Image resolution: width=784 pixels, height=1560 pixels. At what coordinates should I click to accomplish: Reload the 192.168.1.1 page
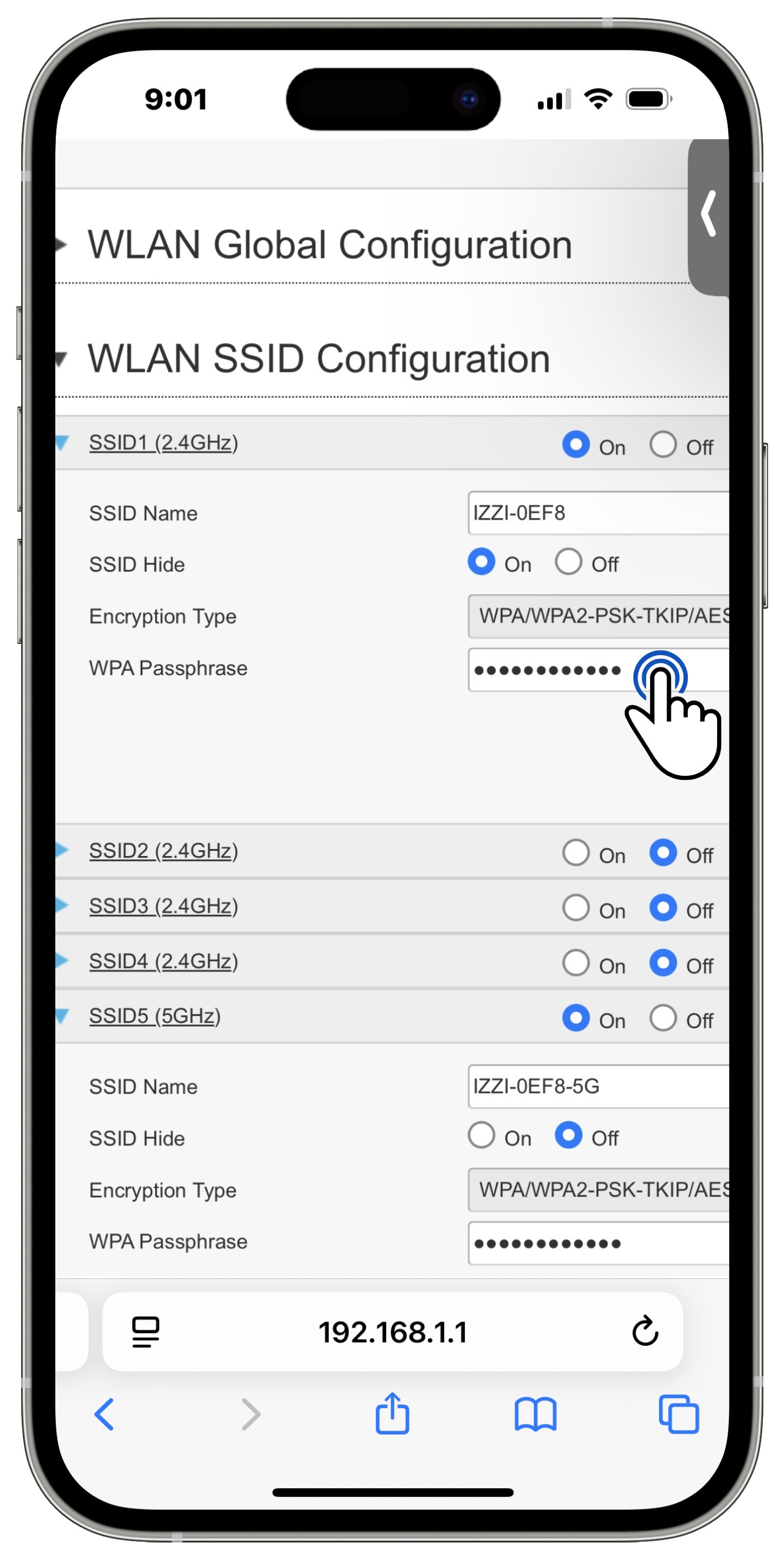(x=645, y=1332)
